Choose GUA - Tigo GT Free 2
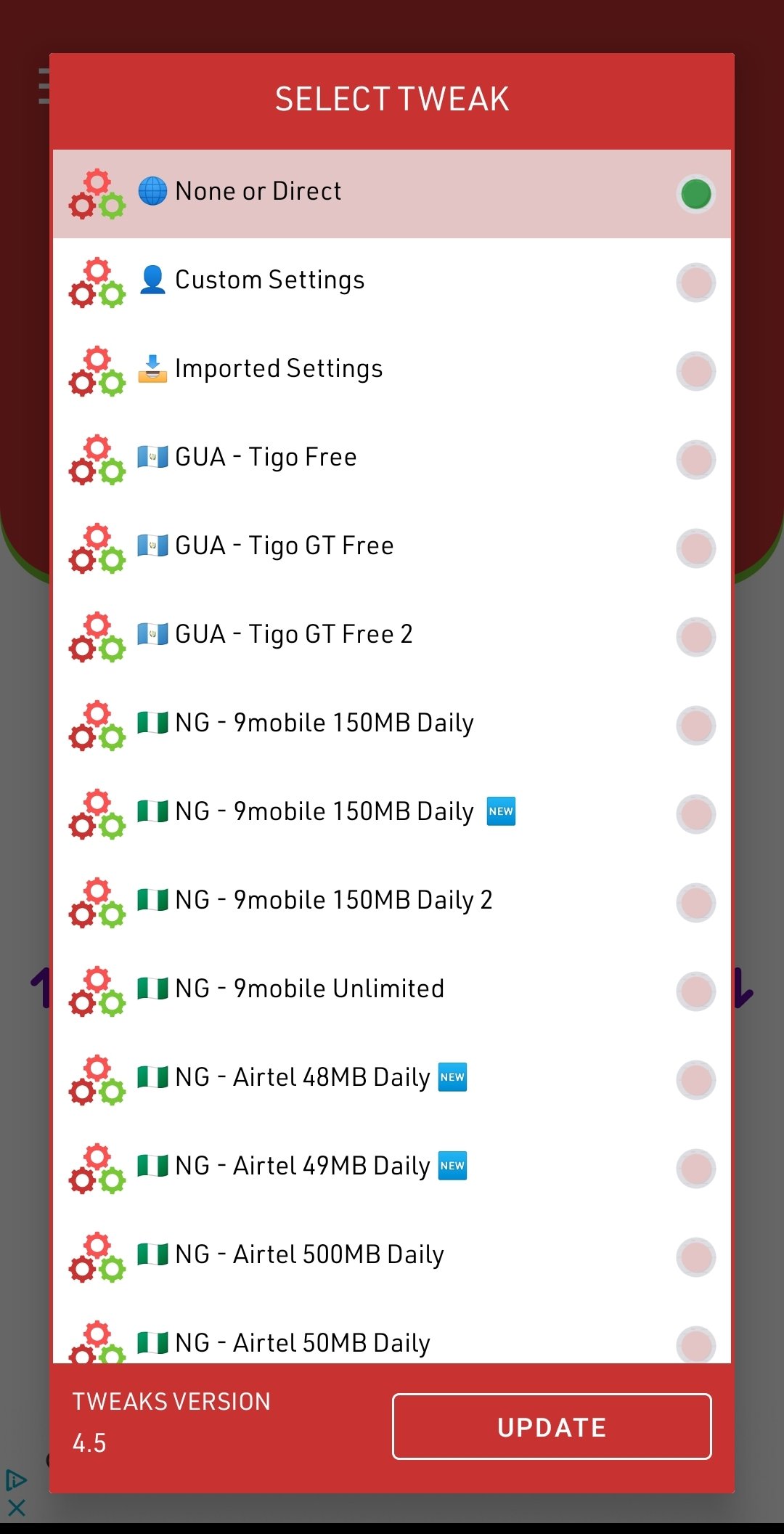This screenshot has height=1534, width=784. pyautogui.click(x=392, y=637)
